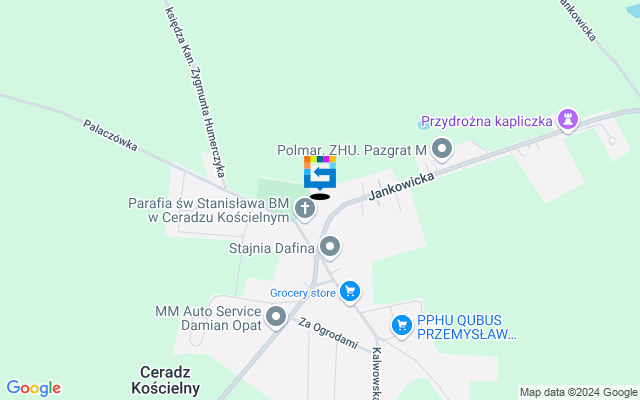Open the Google logo link
Viewport: 640px width, 400px height.
coord(33,388)
